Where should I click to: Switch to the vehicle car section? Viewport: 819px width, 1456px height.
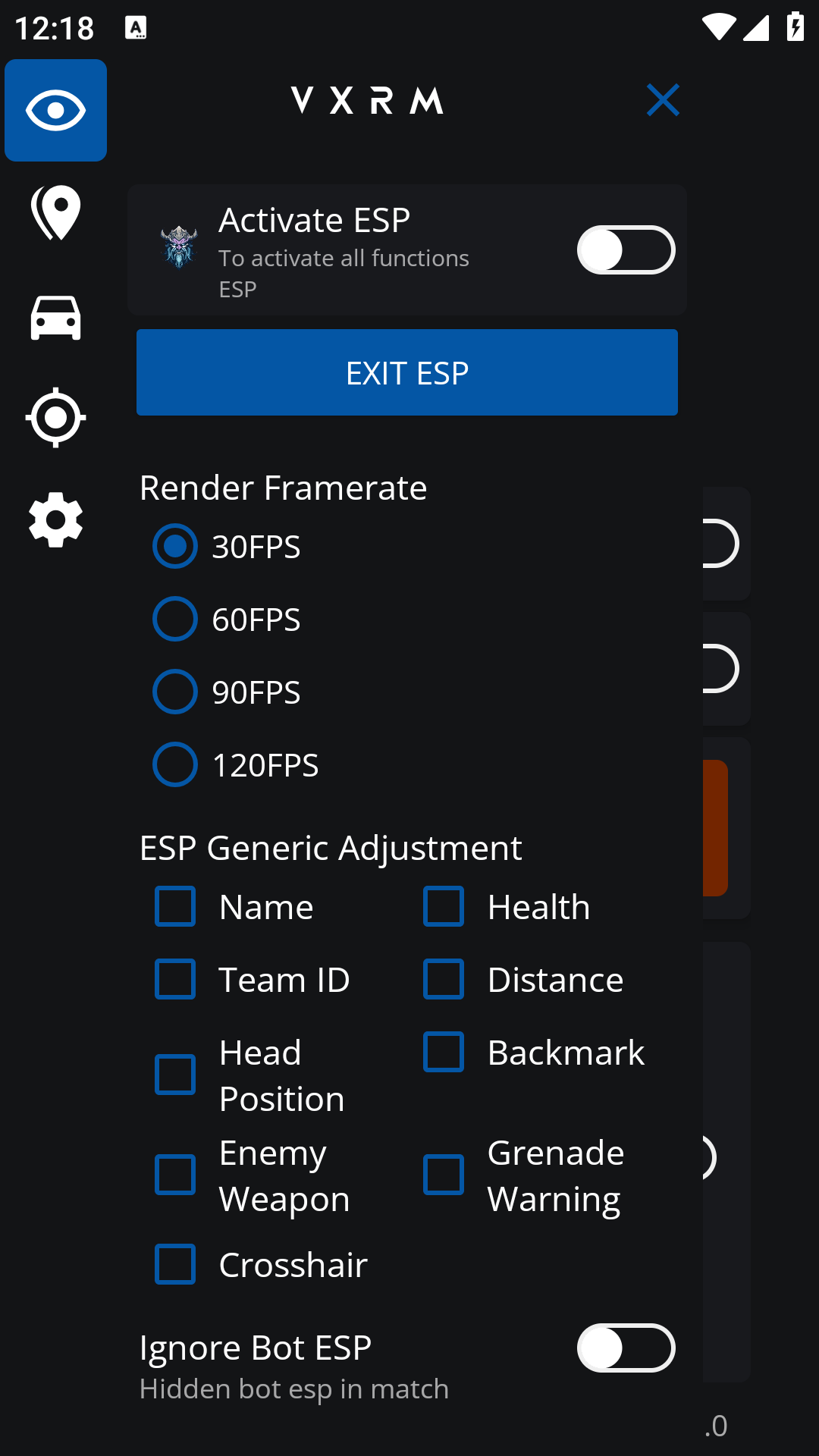tap(55, 318)
